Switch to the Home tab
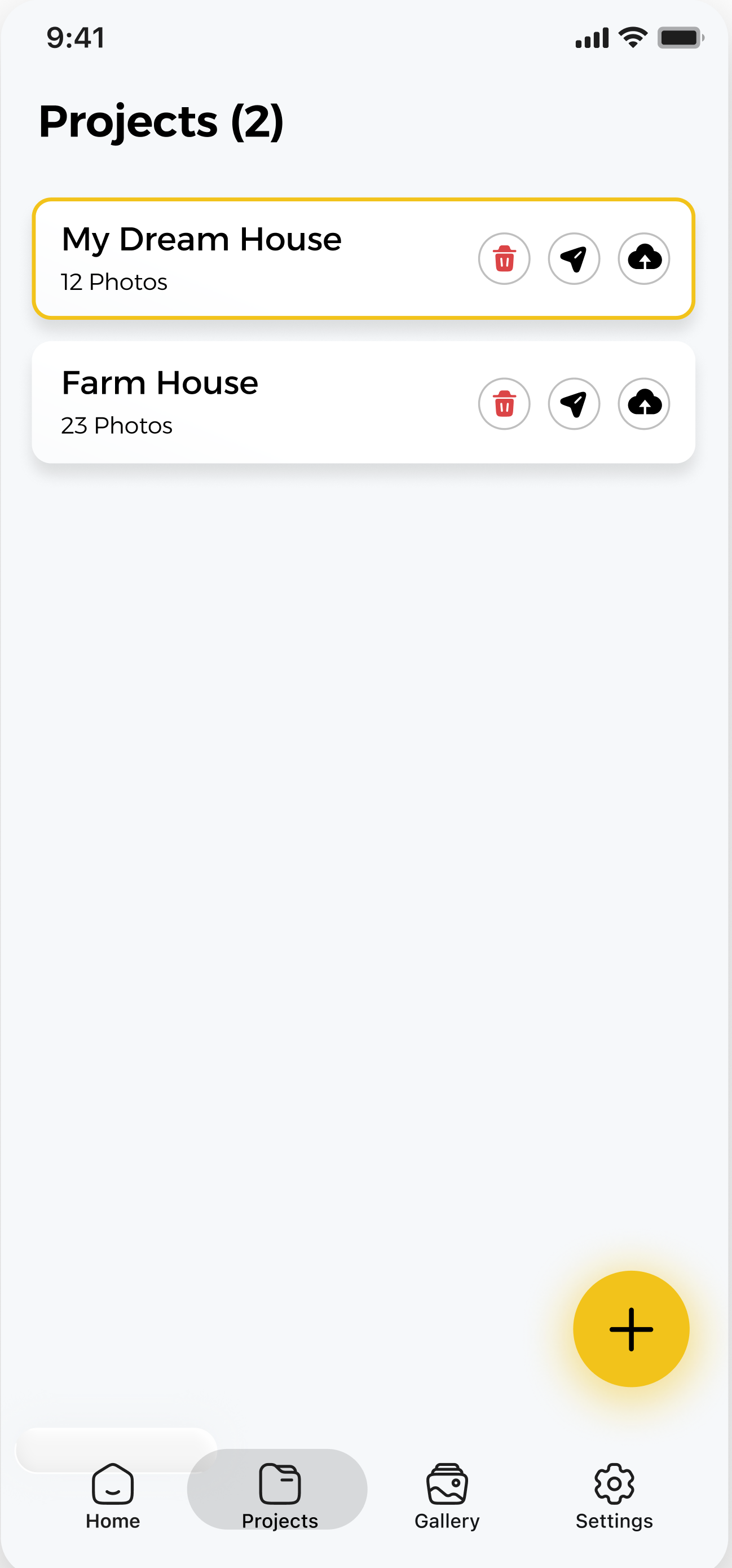The image size is (732, 1568). coord(113,1496)
